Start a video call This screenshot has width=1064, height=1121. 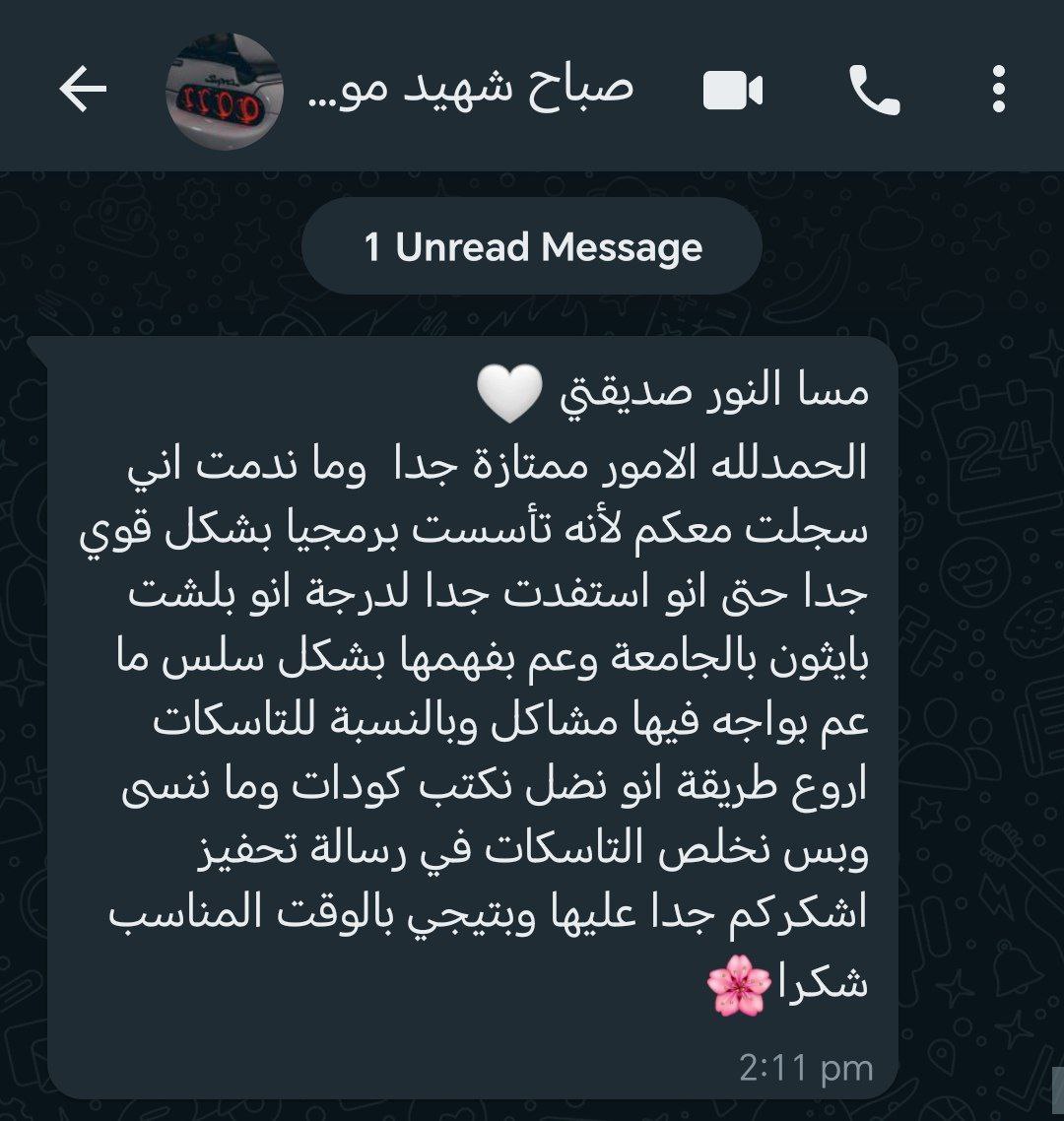pos(732,92)
